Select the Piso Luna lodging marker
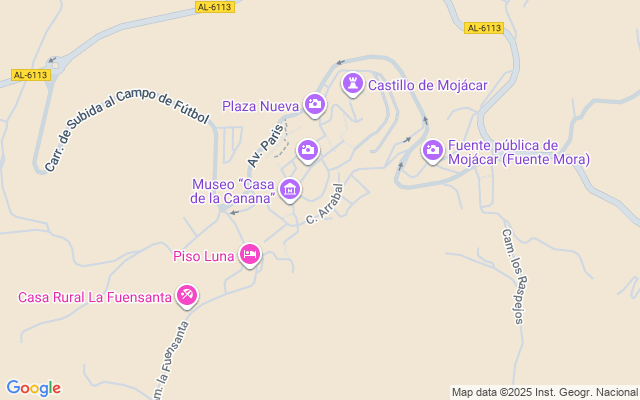 tap(250, 256)
